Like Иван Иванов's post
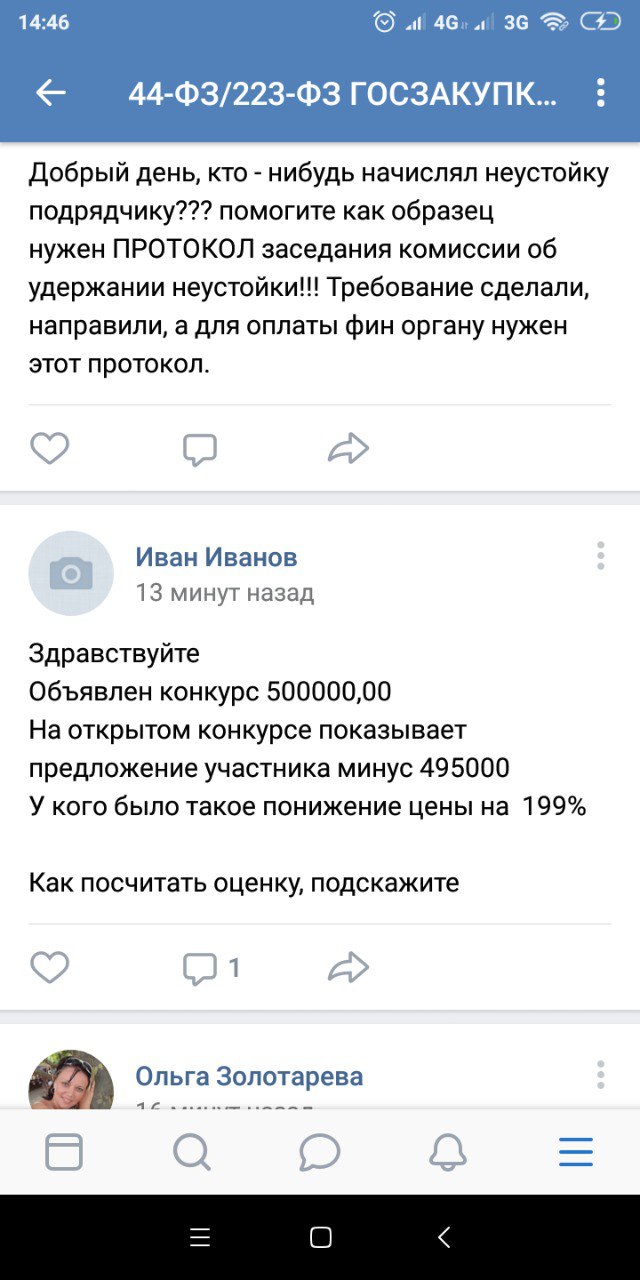 (49, 967)
